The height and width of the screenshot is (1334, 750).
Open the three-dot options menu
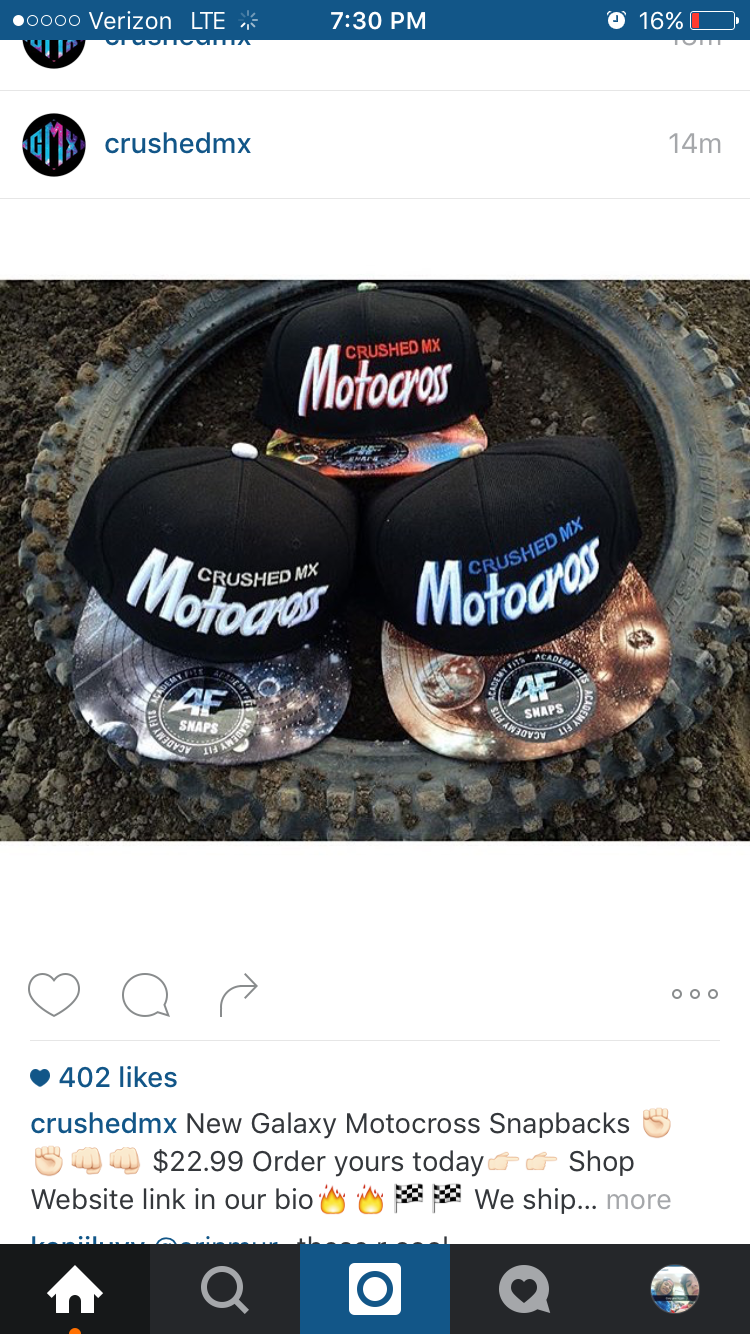point(695,994)
